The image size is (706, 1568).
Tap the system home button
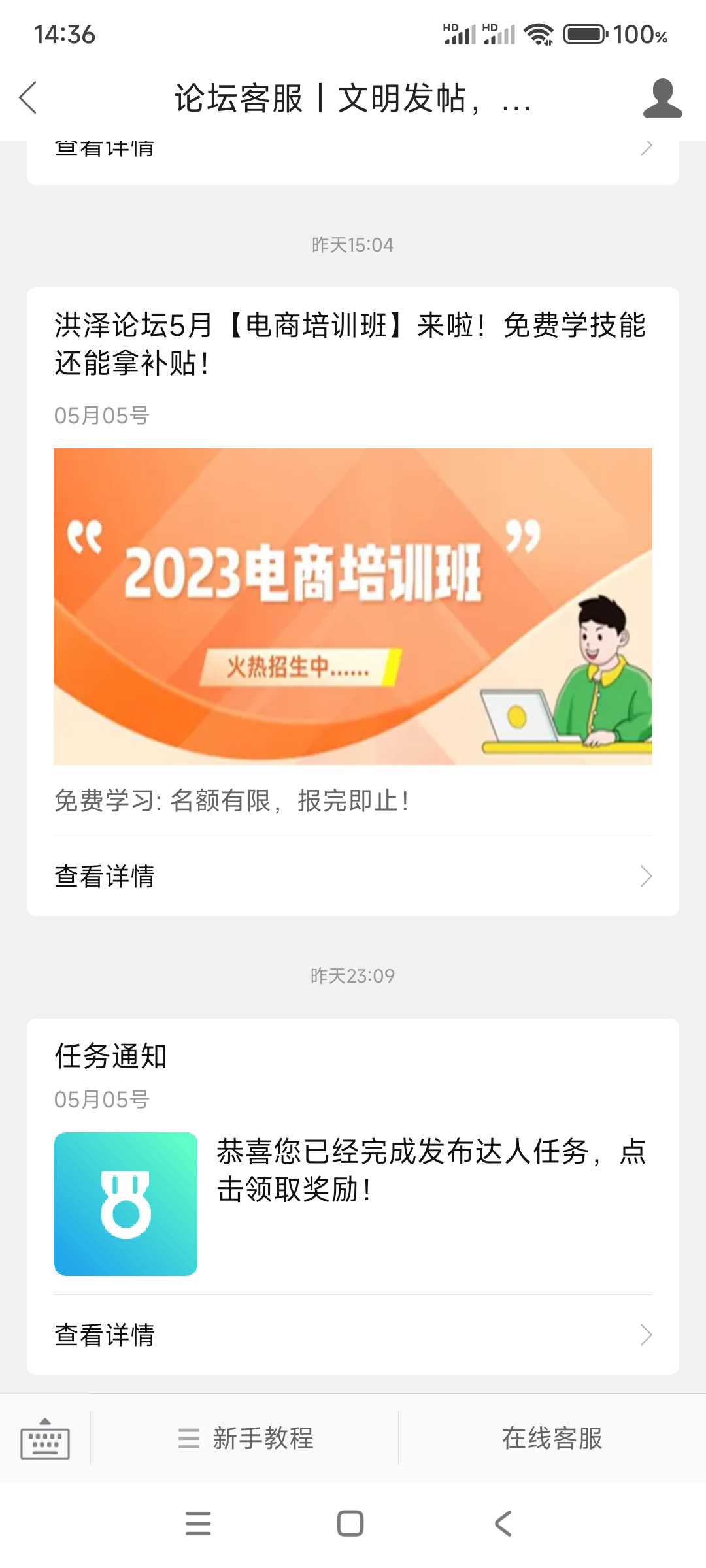pyautogui.click(x=350, y=1524)
